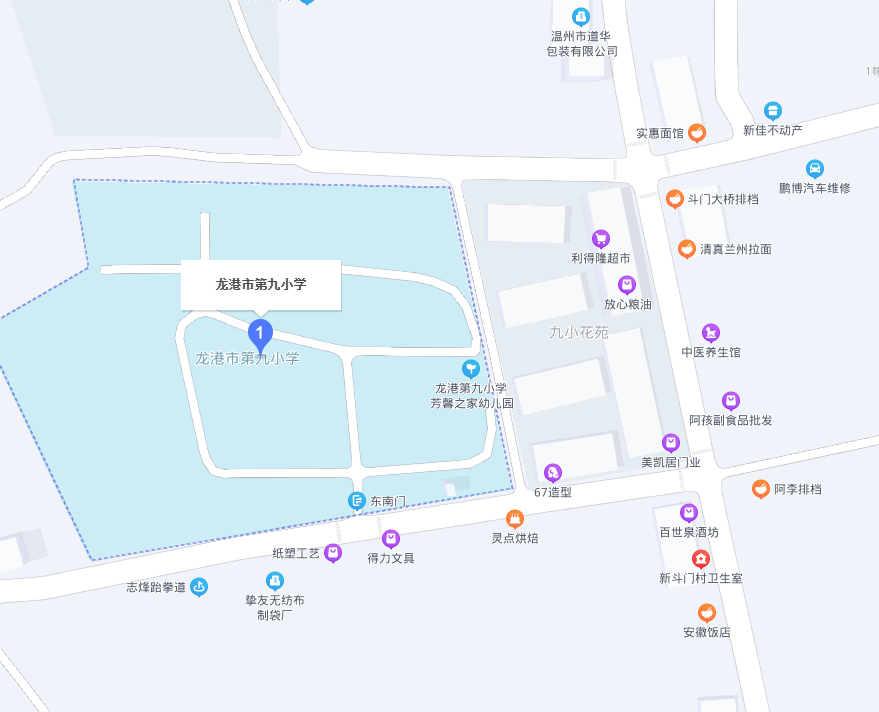Open 放心粮油 shop marker
Image resolution: width=879 pixels, height=712 pixels.
click(627, 285)
